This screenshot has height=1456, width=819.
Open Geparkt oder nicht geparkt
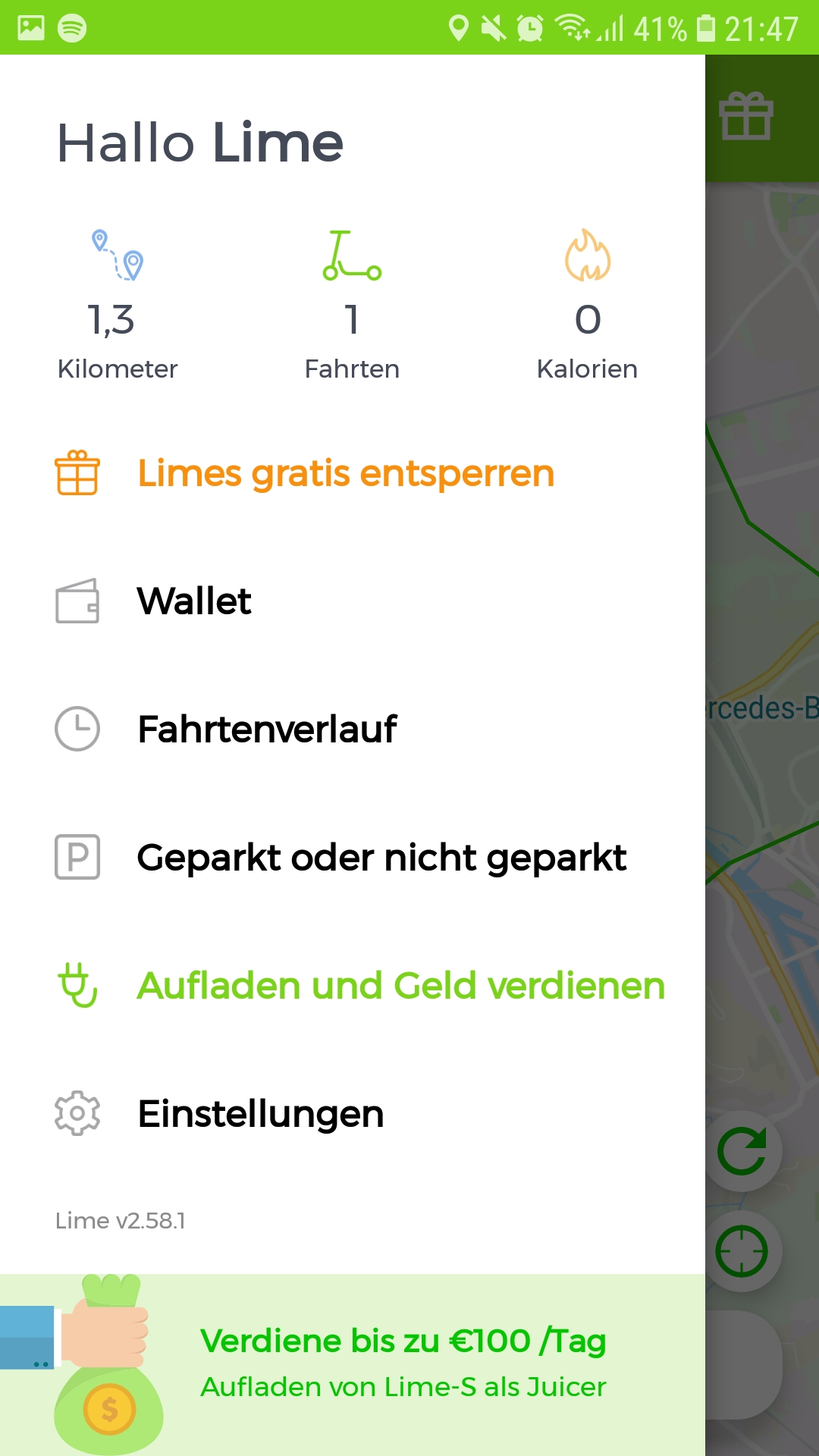[381, 858]
